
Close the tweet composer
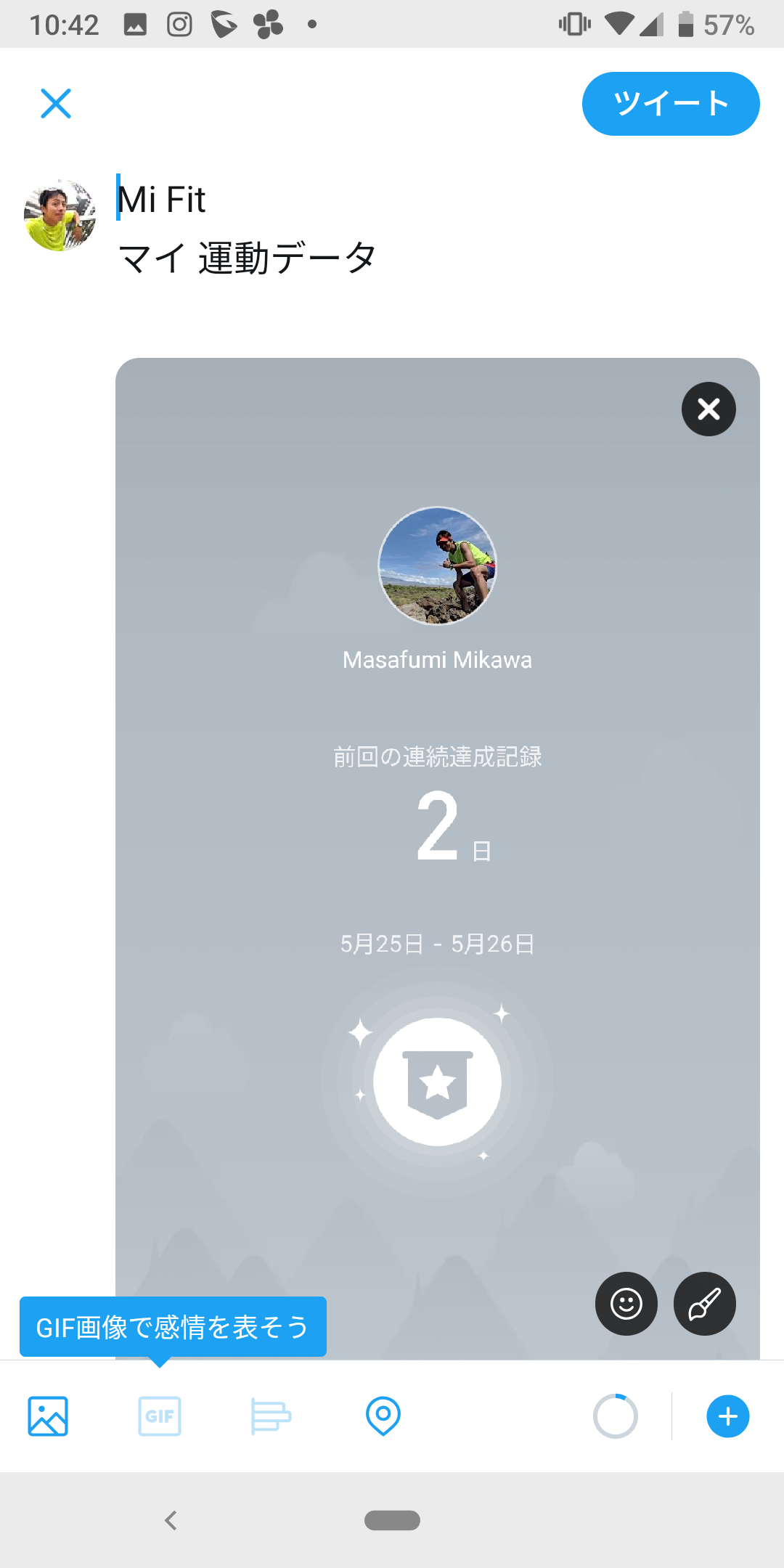[56, 103]
